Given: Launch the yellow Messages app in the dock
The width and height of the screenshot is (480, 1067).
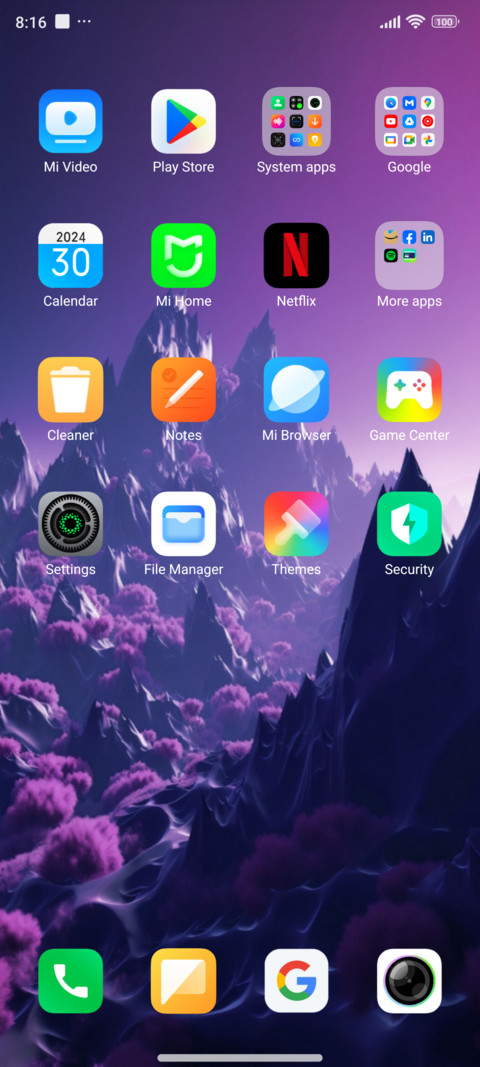Looking at the screenshot, I should (183, 981).
